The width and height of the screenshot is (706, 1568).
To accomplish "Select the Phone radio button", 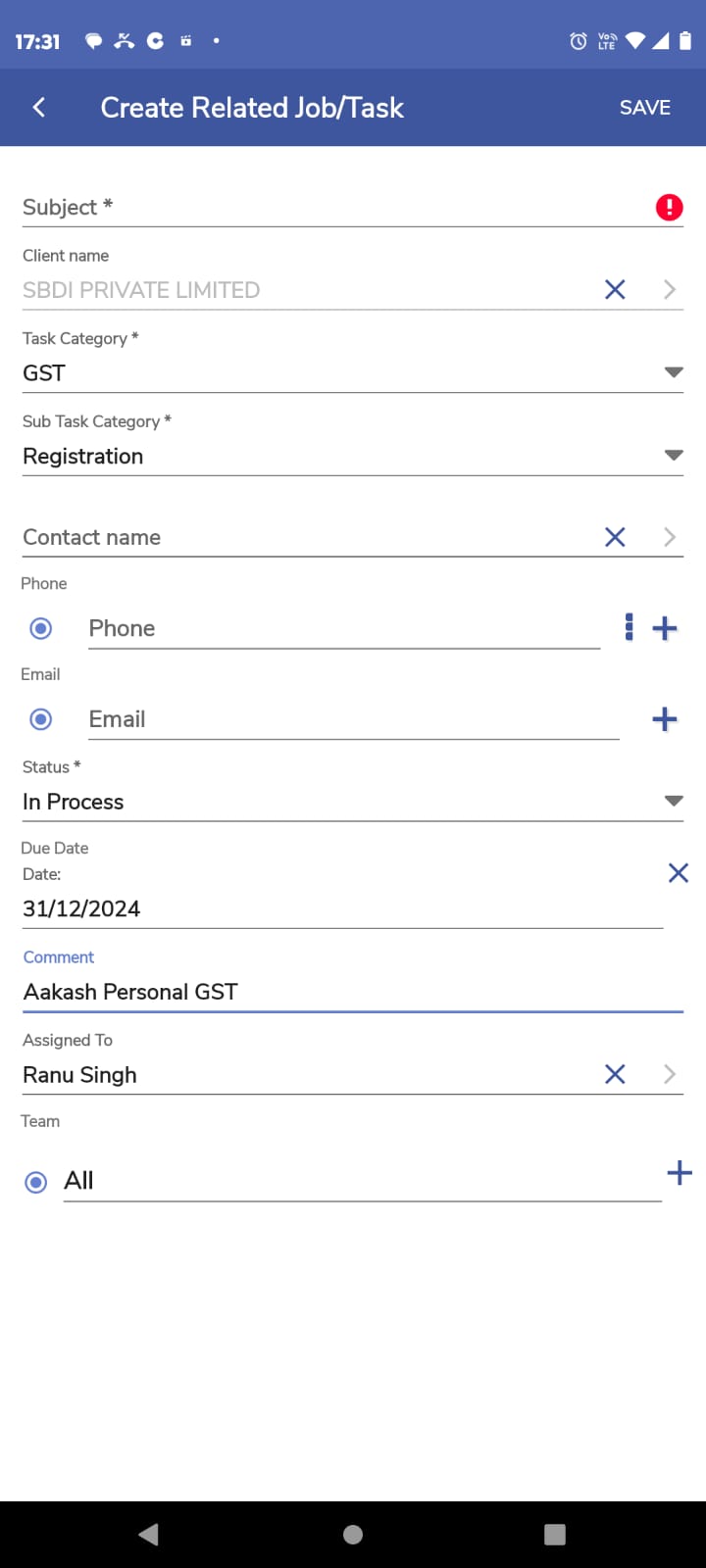I will tap(41, 628).
